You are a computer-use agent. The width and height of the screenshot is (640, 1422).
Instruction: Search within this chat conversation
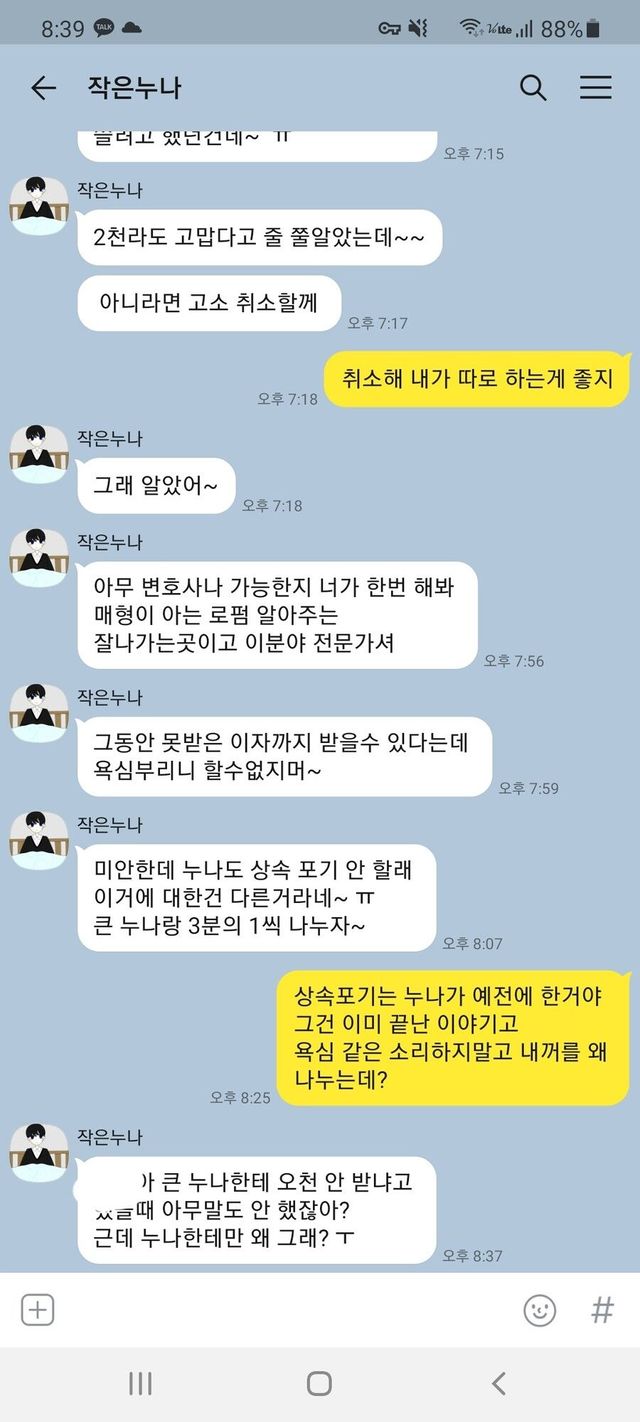(533, 88)
